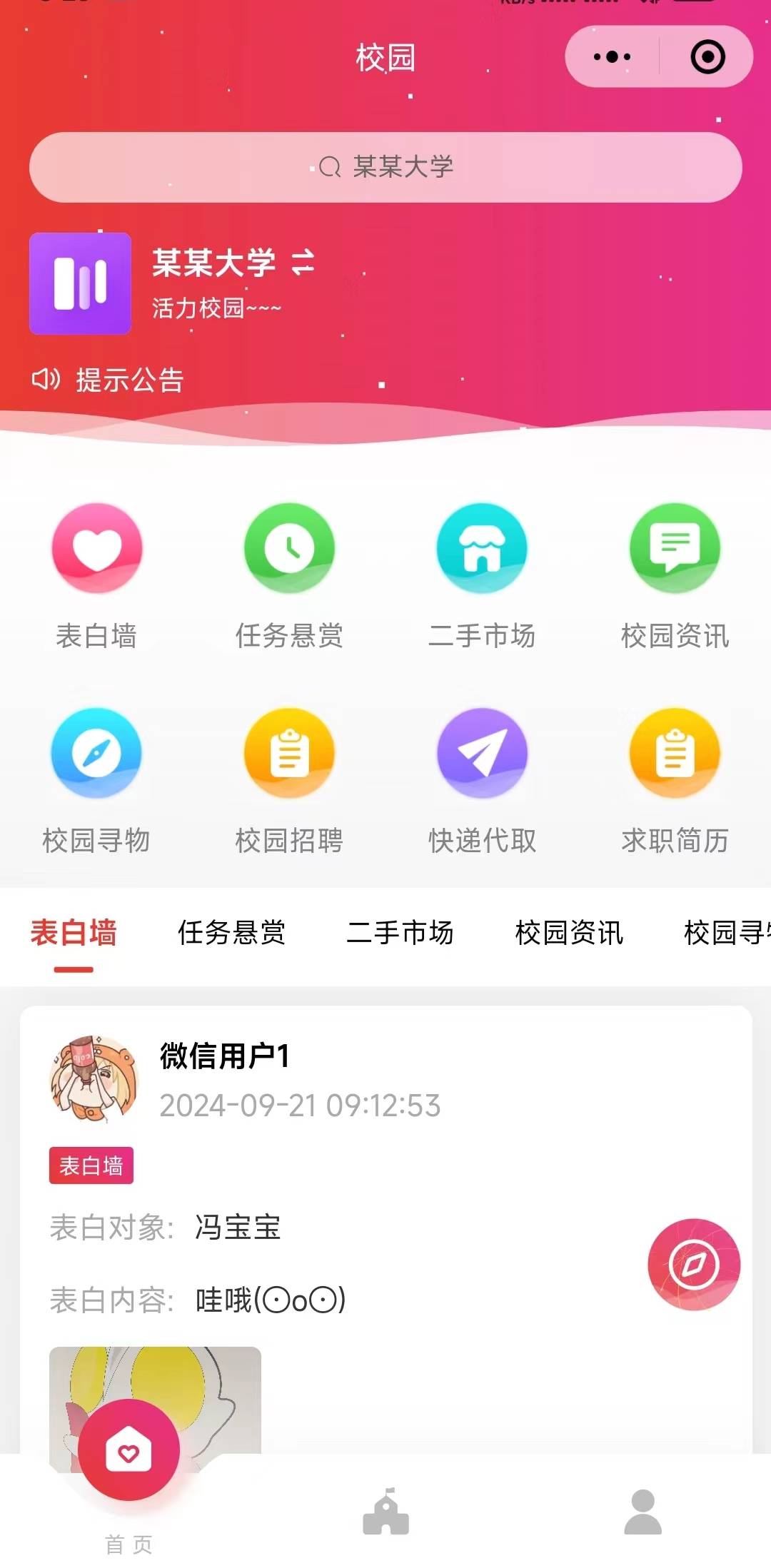Close the mini program with the circle button
Image resolution: width=771 pixels, height=1568 pixels.
point(707,56)
